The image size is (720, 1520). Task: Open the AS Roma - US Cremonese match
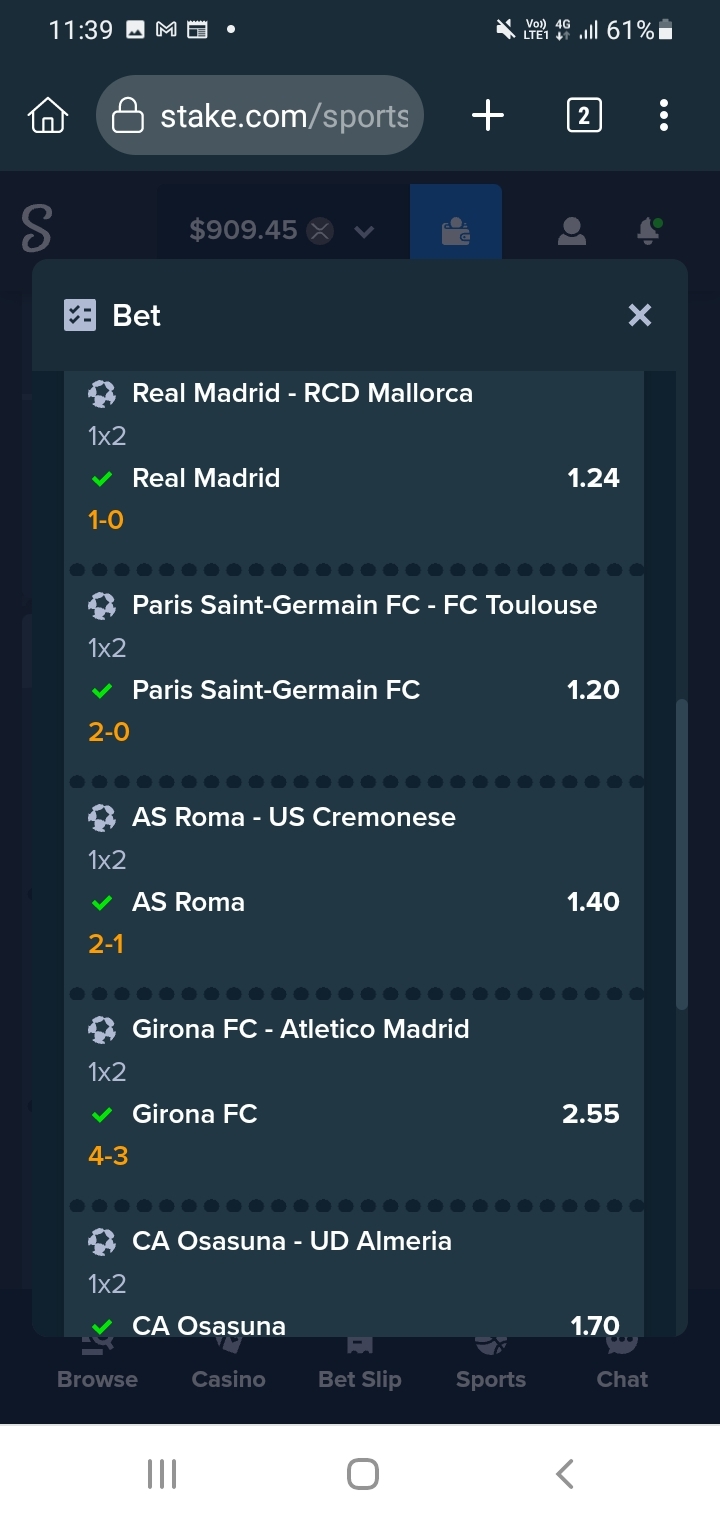(x=294, y=817)
